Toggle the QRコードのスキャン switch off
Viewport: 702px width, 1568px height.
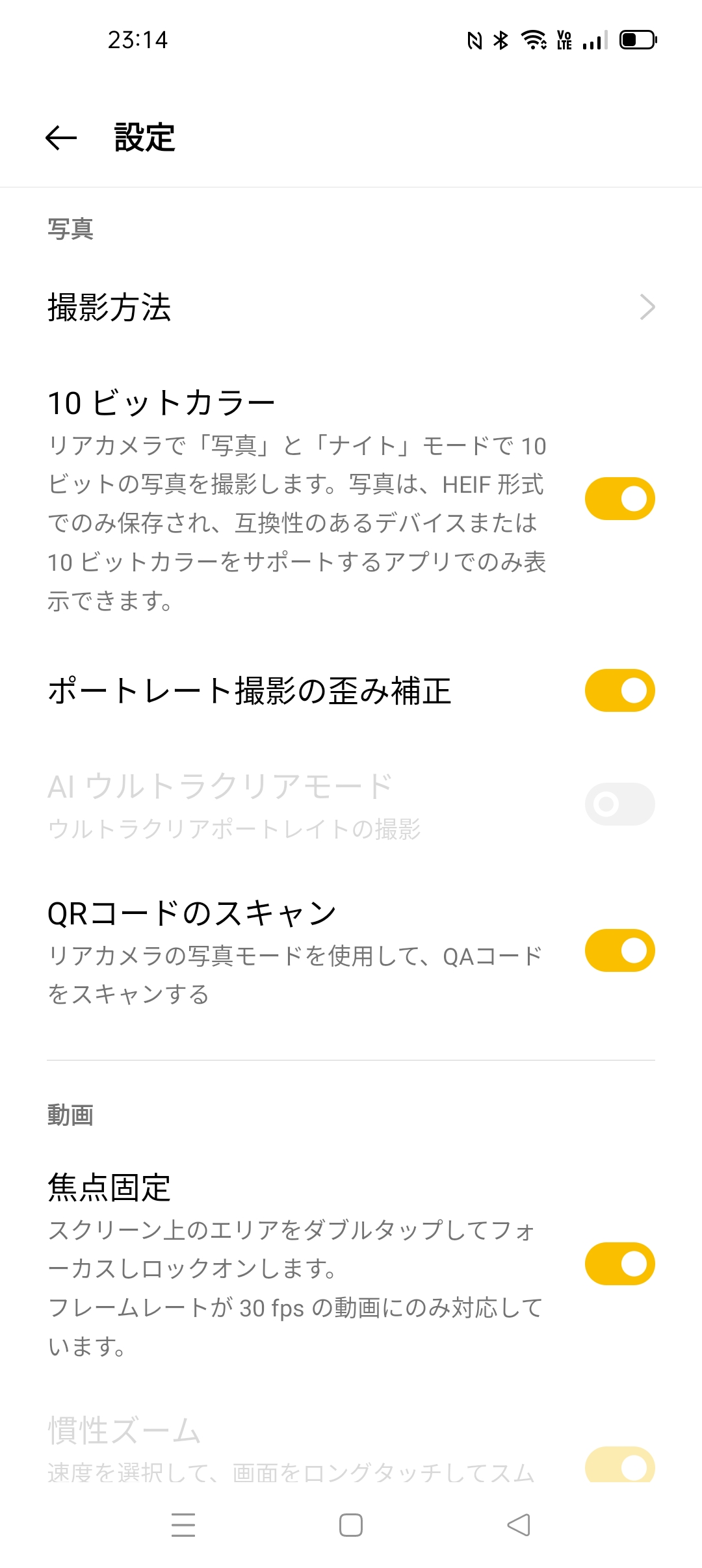[619, 950]
